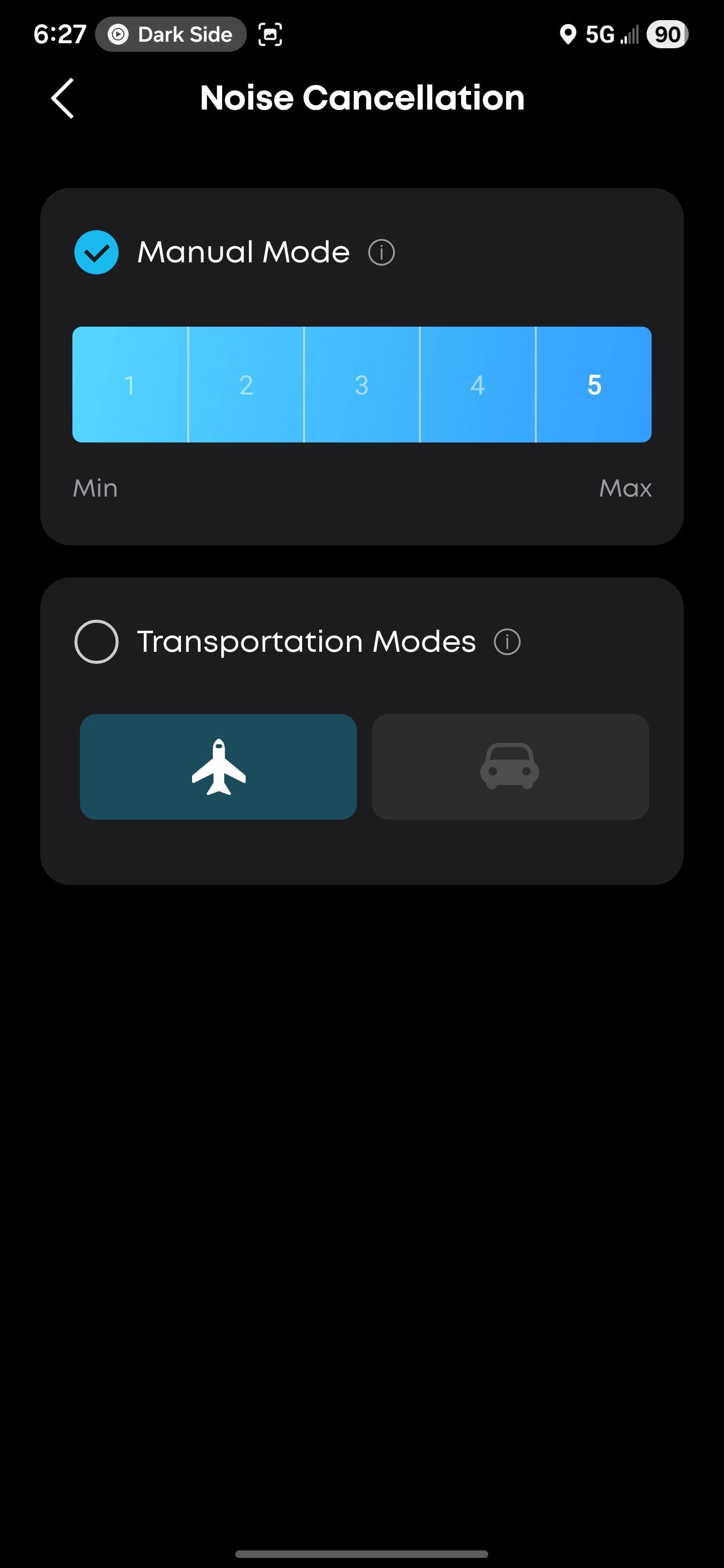Select the Manual Mode radio button
724x1568 pixels.
(96, 252)
